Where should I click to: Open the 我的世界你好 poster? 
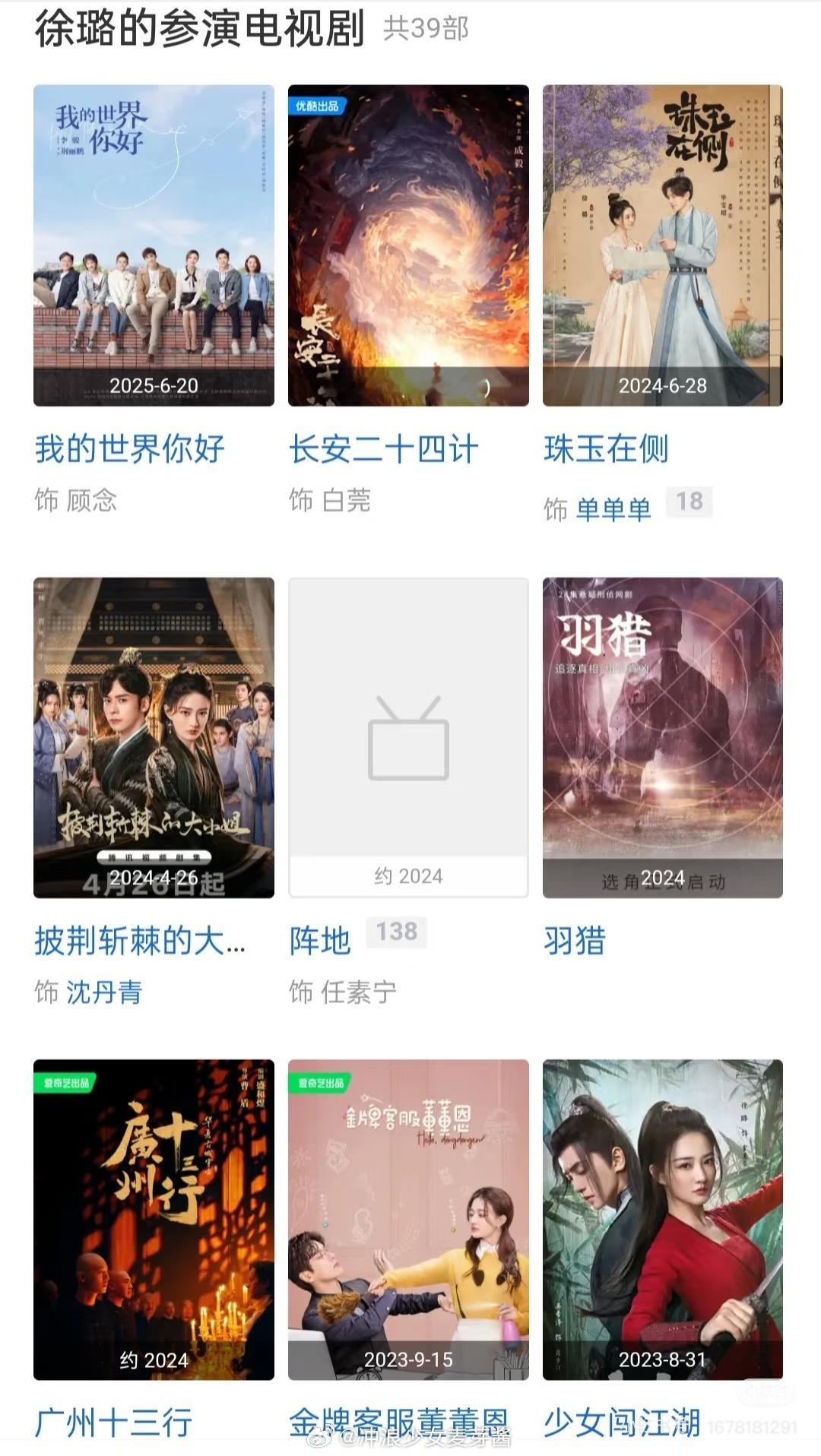click(154, 245)
